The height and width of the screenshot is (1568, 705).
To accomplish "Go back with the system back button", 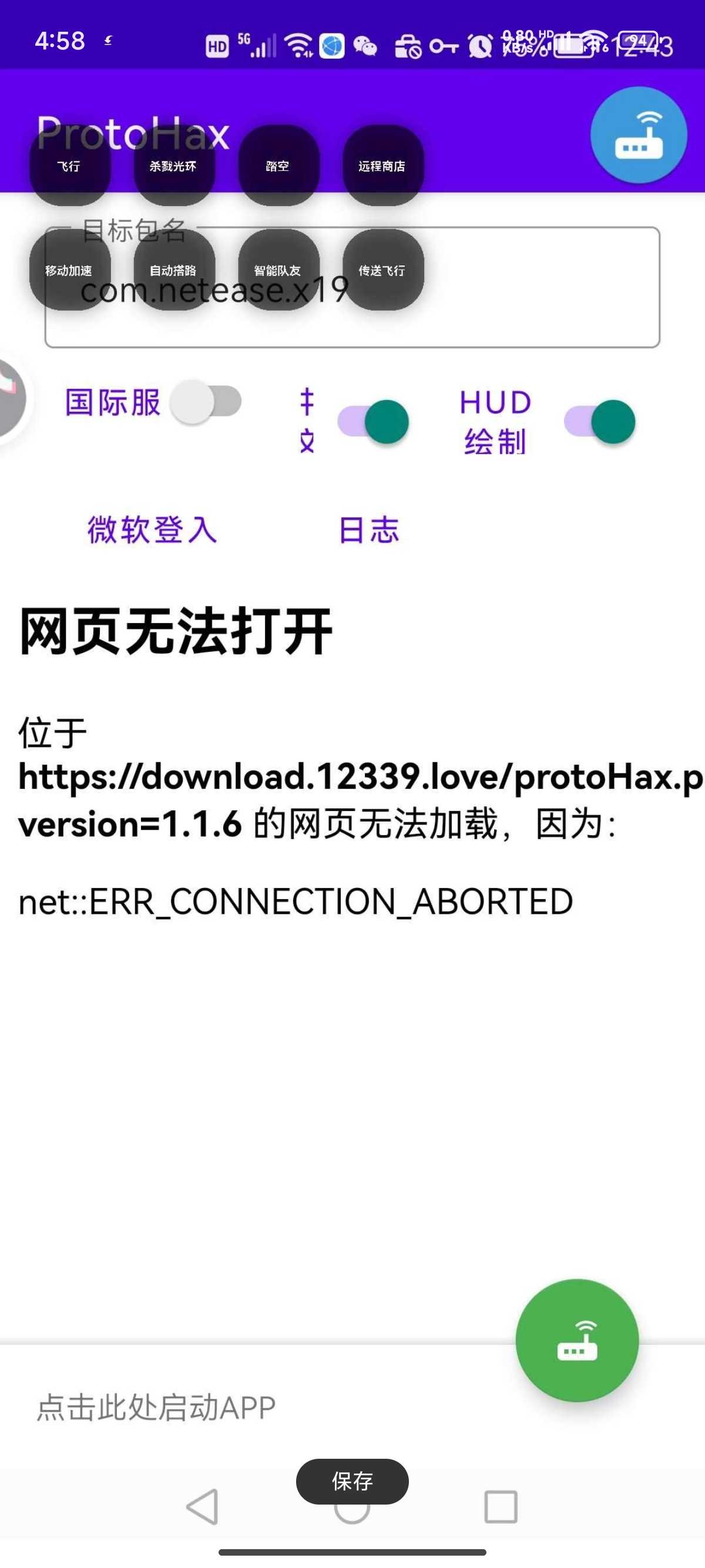I will tap(202, 1507).
